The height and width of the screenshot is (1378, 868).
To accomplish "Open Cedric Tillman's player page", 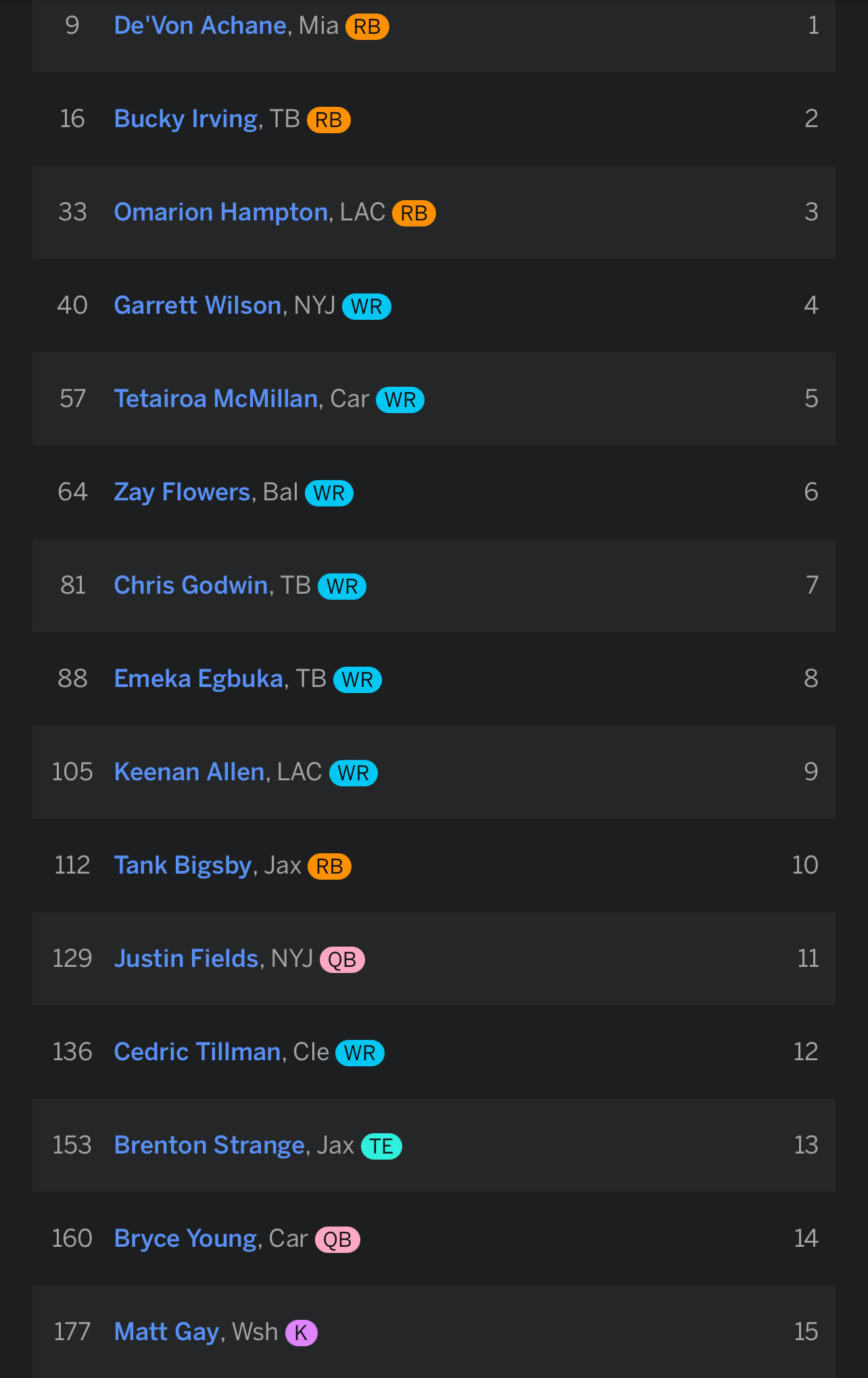I will (x=197, y=1052).
